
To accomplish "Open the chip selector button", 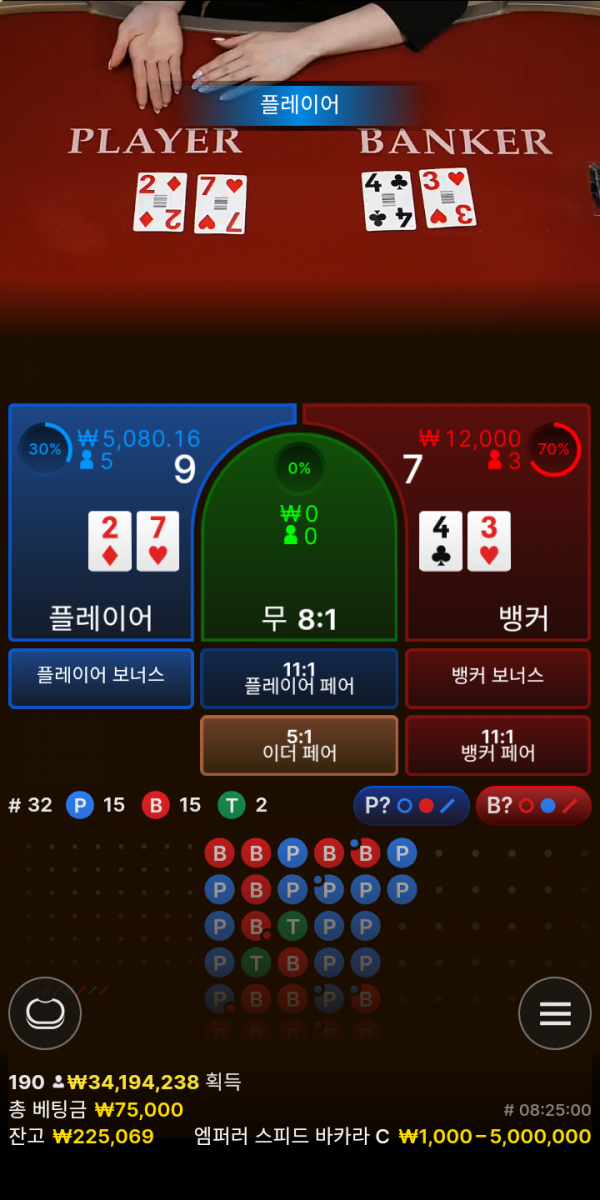I will point(45,1013).
